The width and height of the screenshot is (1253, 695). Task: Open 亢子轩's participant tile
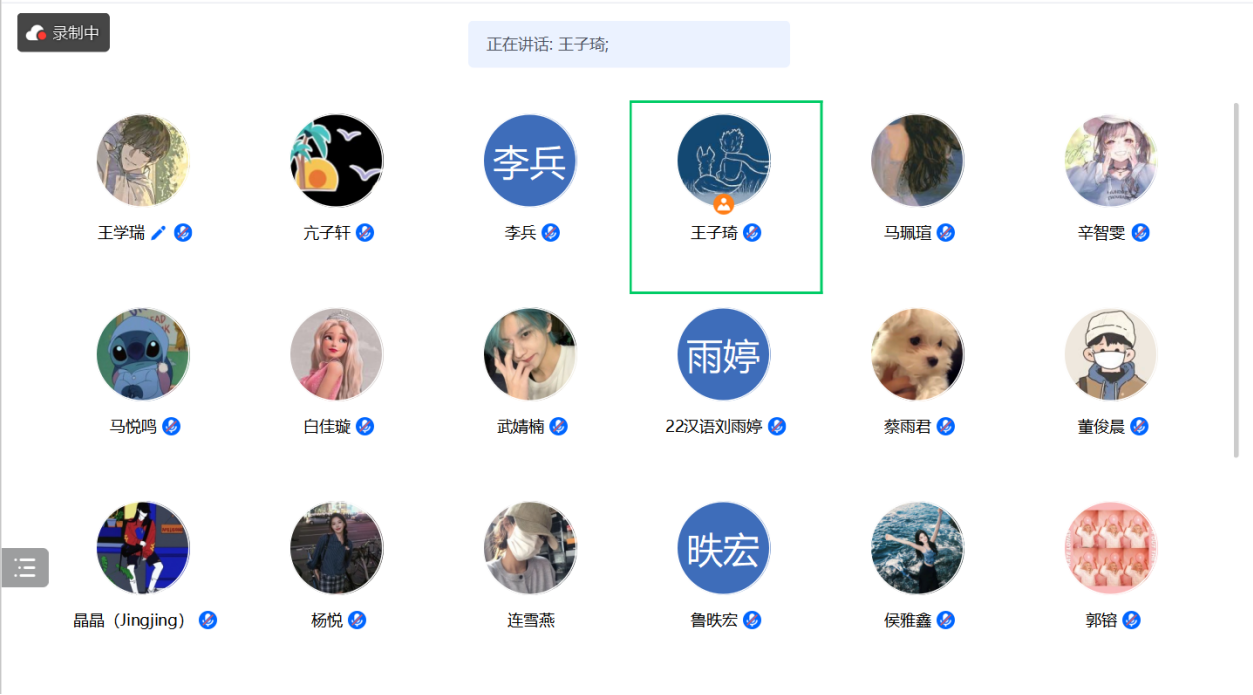pyautogui.click(x=337, y=161)
